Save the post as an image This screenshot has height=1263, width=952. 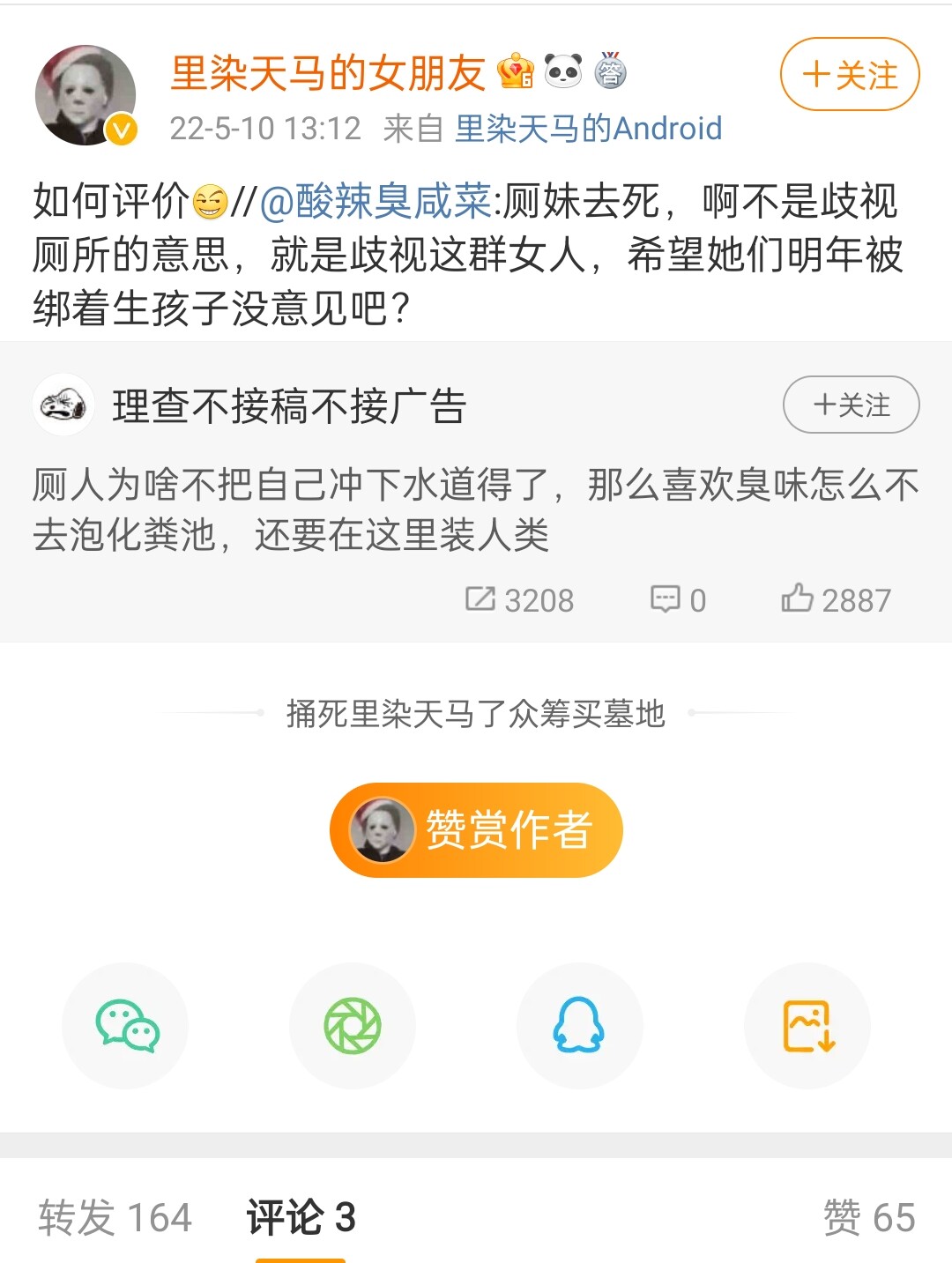807,1026
